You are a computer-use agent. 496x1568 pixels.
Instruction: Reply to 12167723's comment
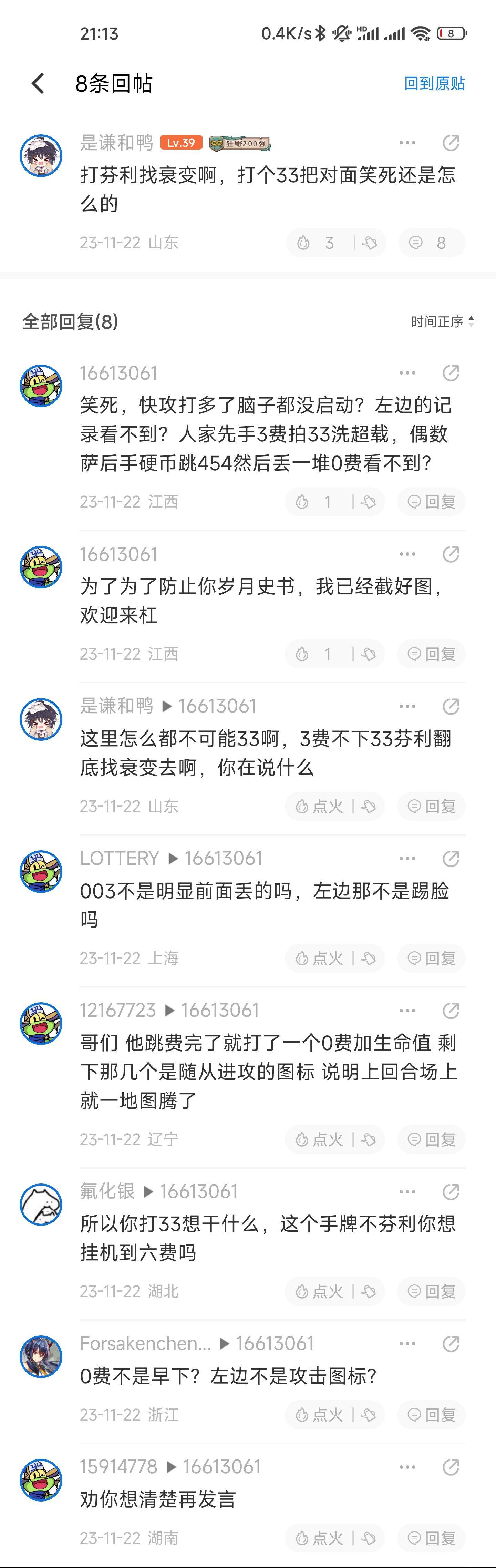(432, 1139)
